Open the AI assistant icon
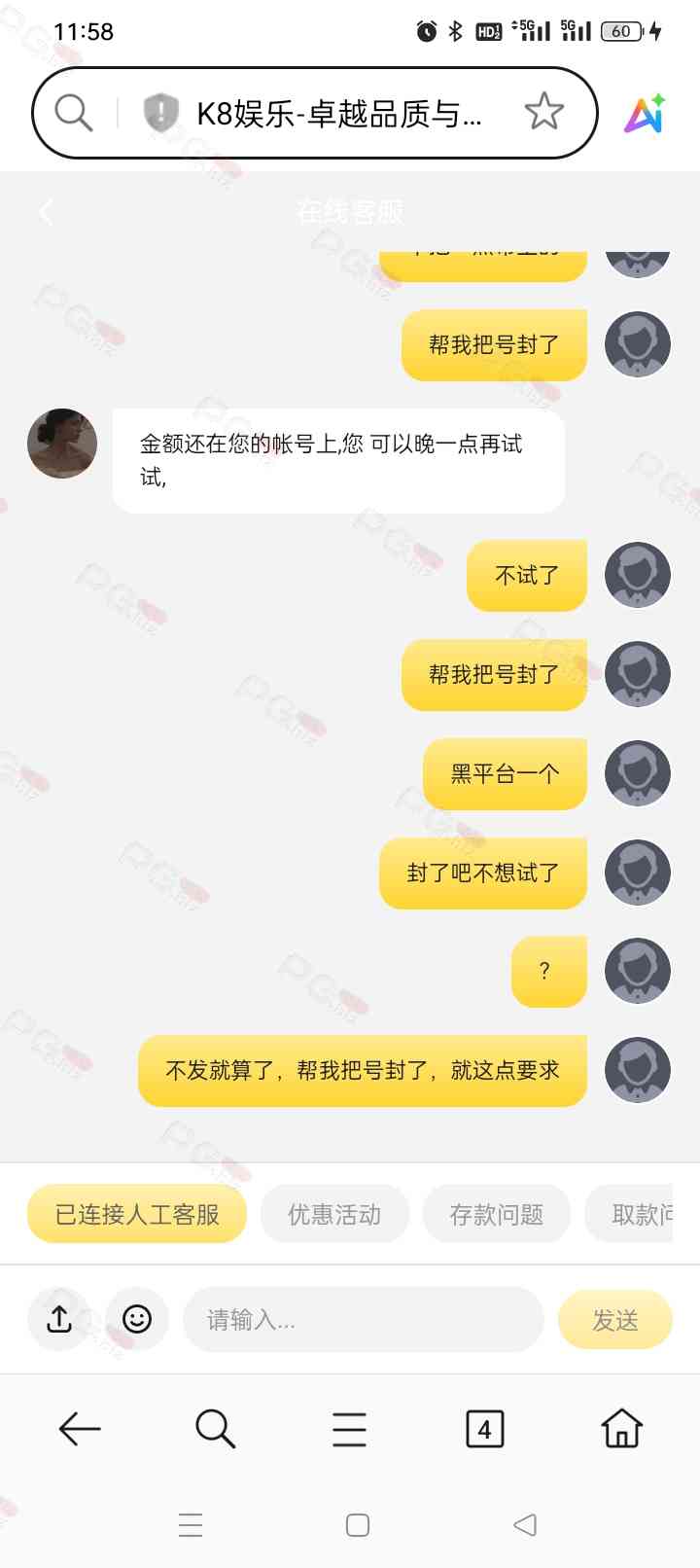This screenshot has width=700, height=1568. click(644, 114)
